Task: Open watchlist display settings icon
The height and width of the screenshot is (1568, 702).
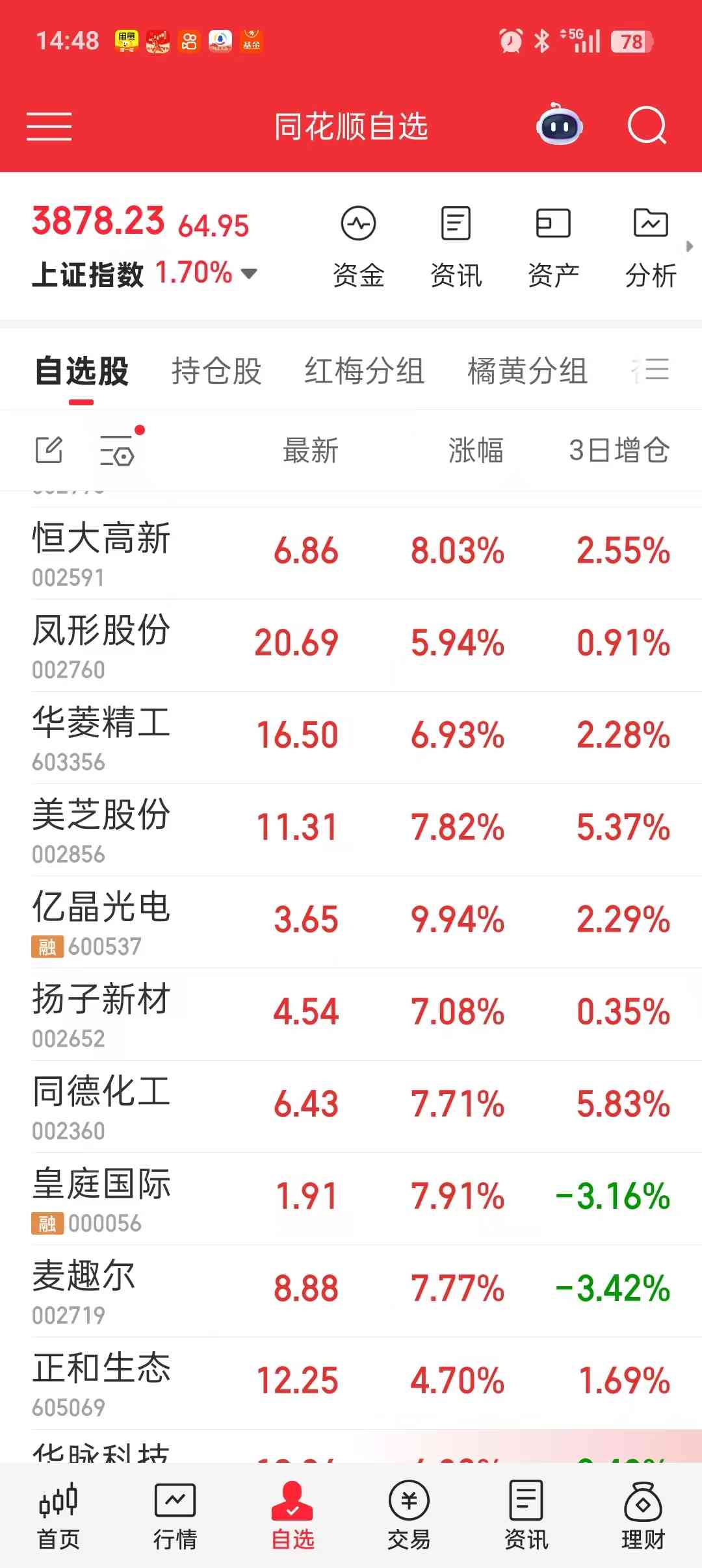Action: (x=118, y=450)
